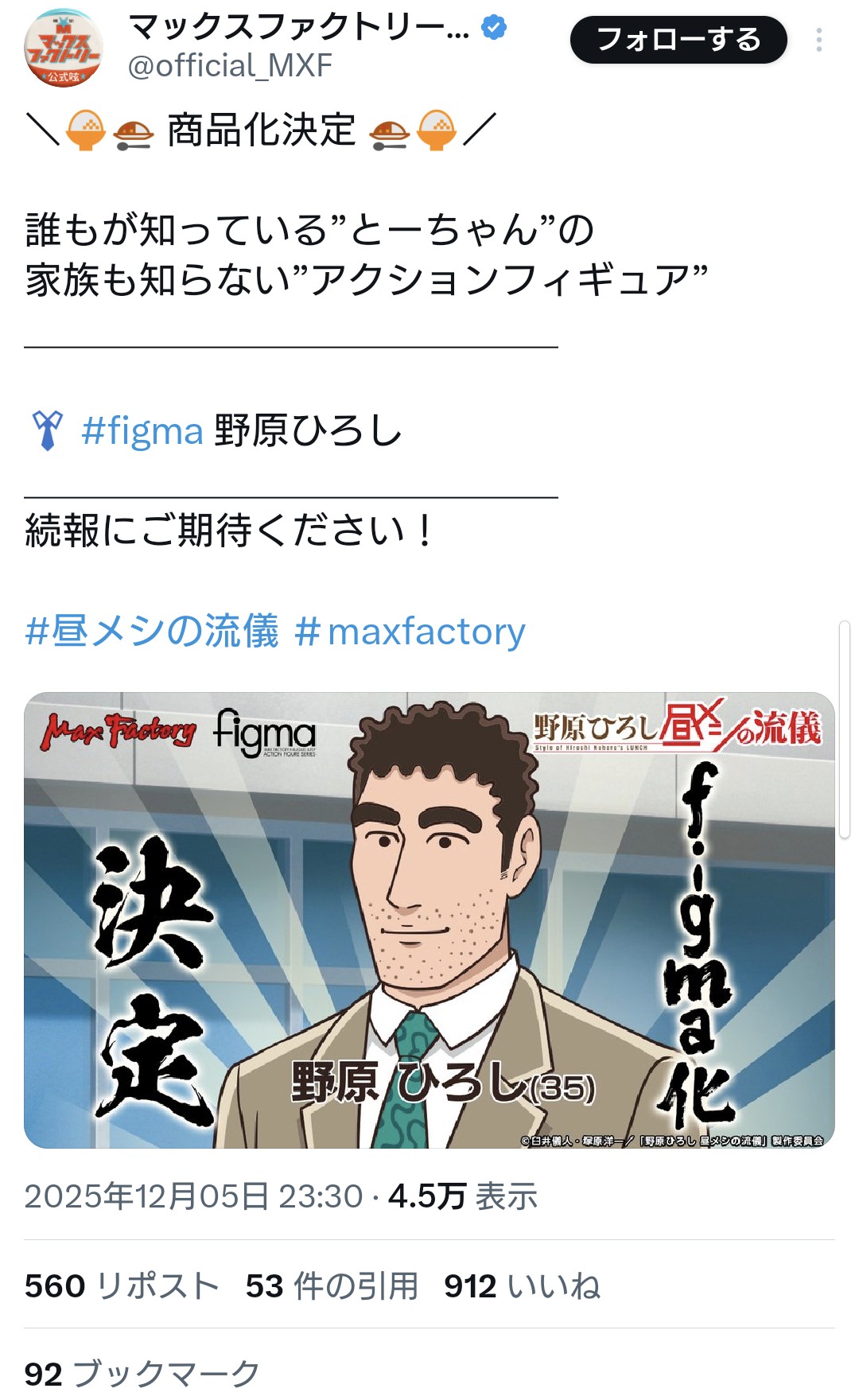This screenshot has width=859, height=1400.
Task: View the 912 いいね likes list
Action: pos(522,1286)
